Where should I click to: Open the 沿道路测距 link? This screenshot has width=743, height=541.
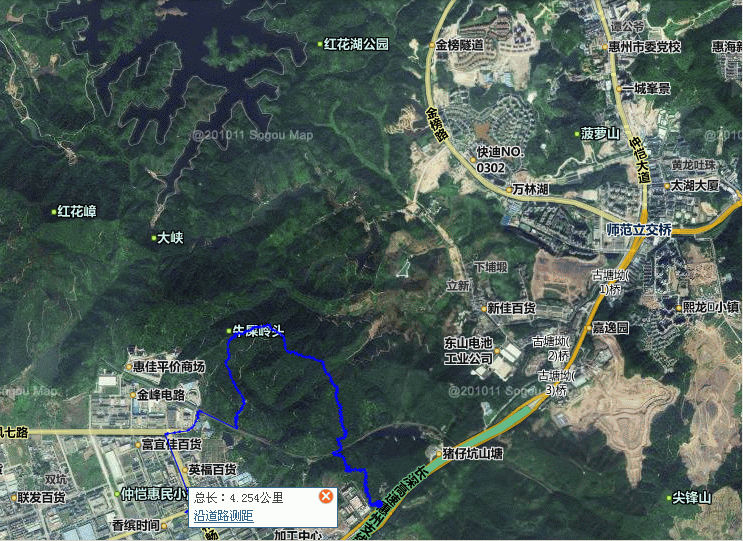223,516
